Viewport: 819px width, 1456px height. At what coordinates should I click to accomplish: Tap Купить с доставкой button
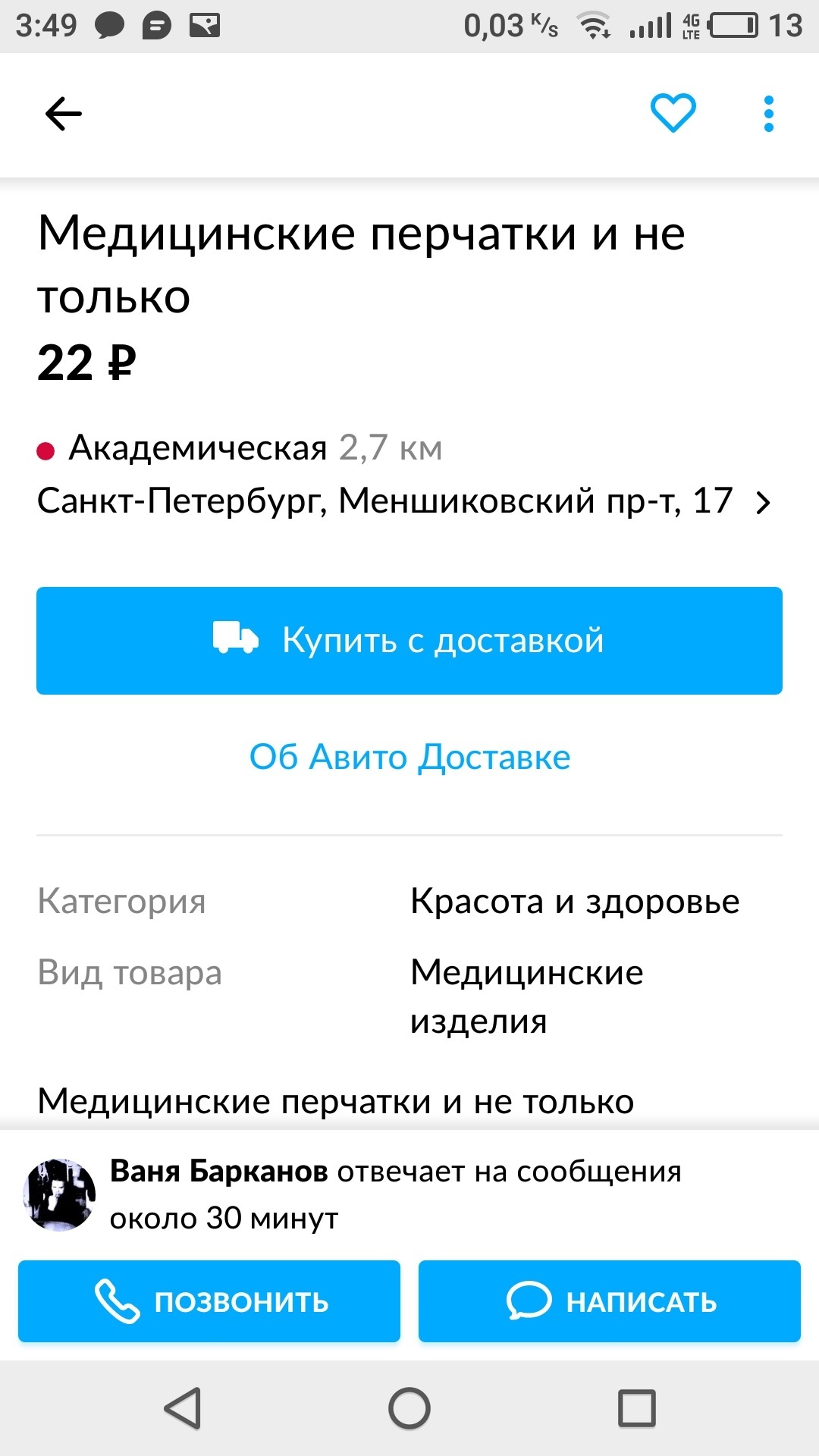(409, 641)
